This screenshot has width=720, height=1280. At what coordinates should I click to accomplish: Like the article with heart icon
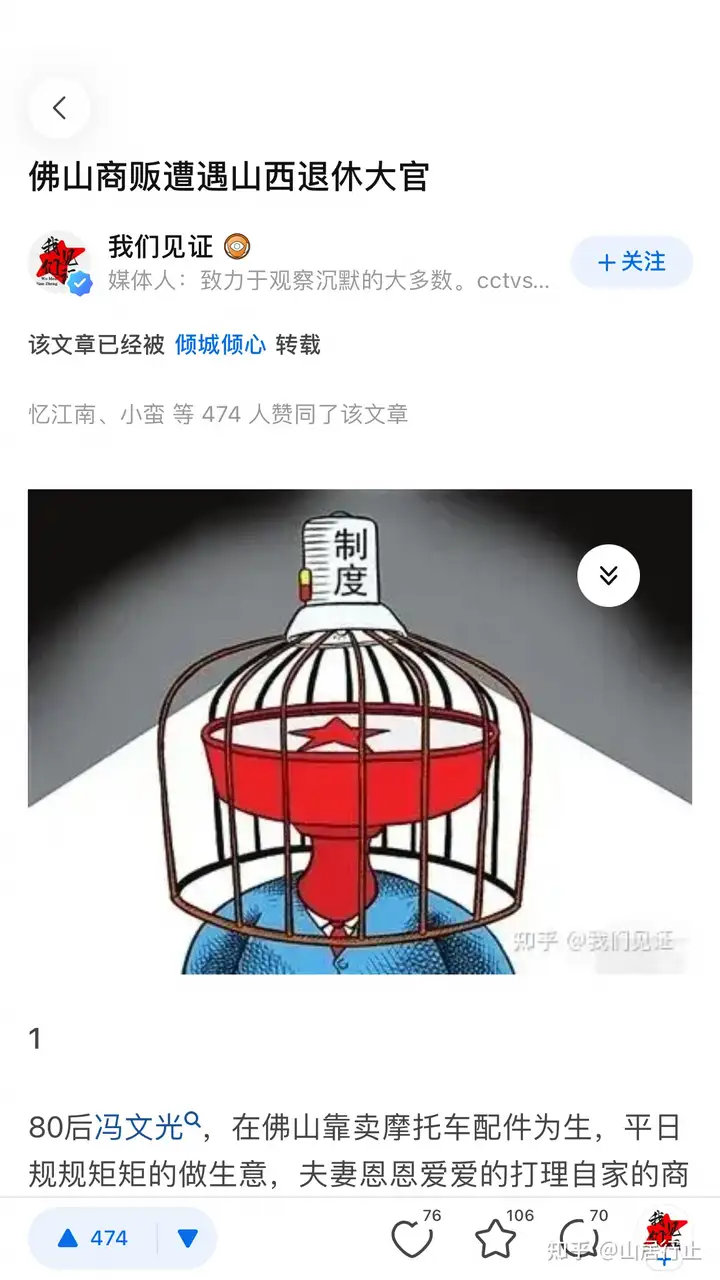click(413, 1238)
